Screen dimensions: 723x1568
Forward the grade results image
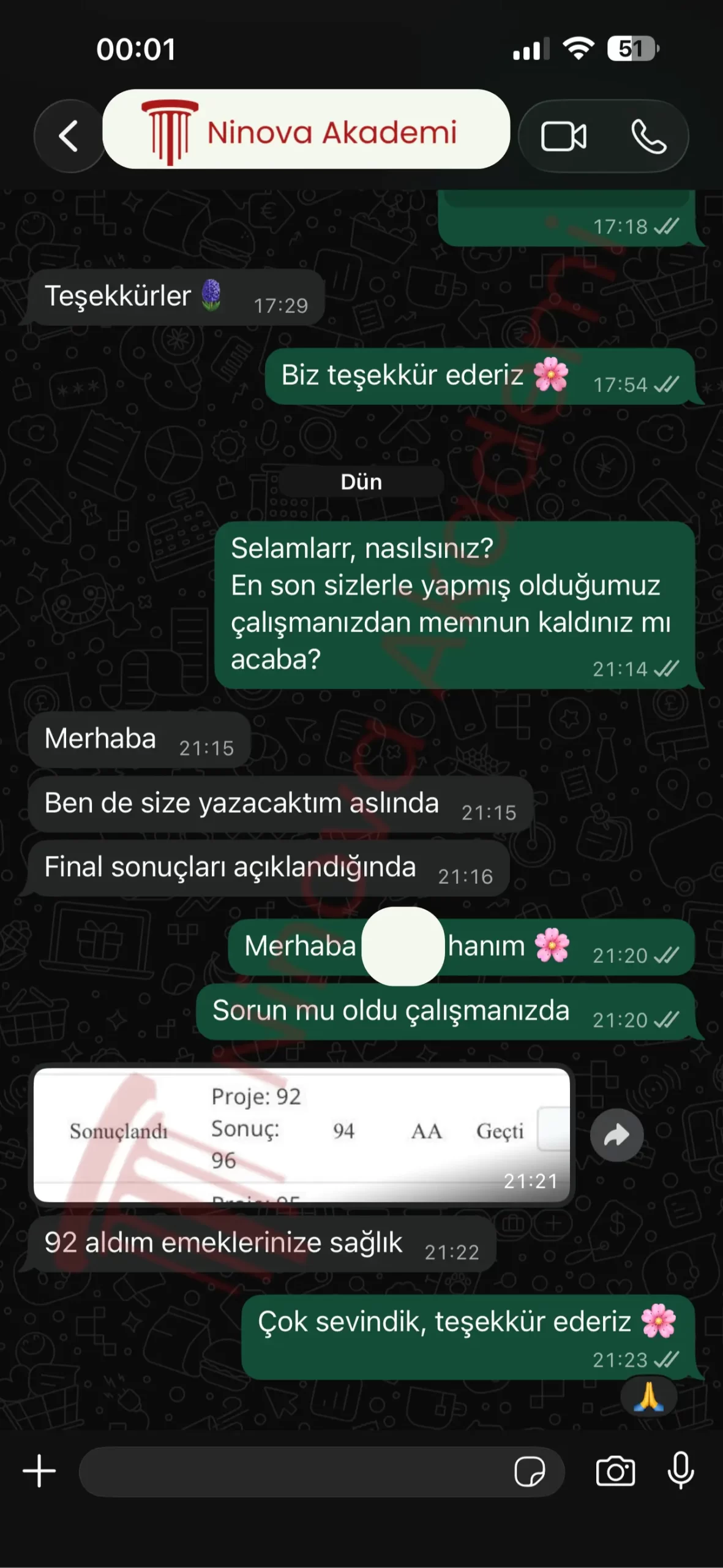[x=617, y=1135]
